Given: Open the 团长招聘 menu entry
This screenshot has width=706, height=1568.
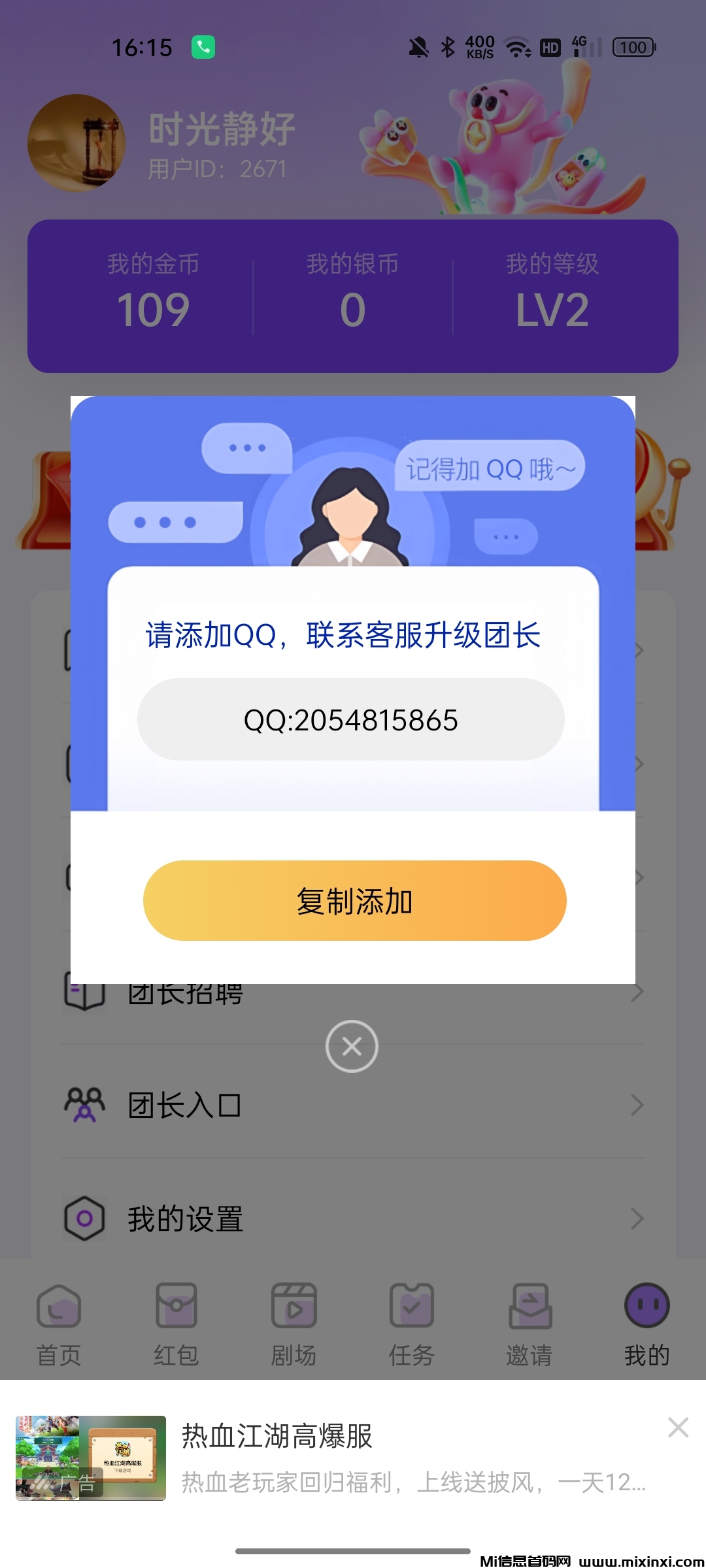Looking at the screenshot, I should coord(186,992).
